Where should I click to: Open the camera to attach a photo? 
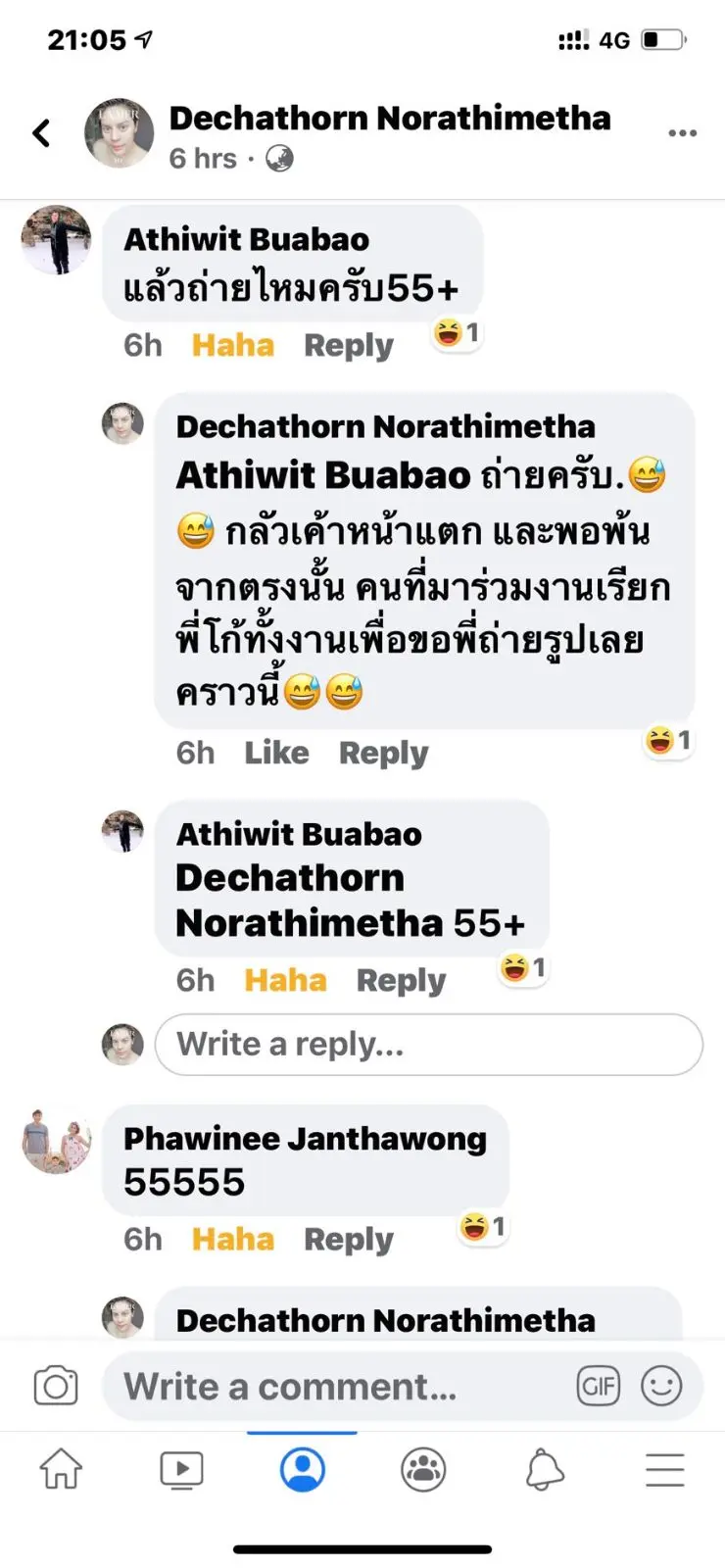pos(56,1386)
